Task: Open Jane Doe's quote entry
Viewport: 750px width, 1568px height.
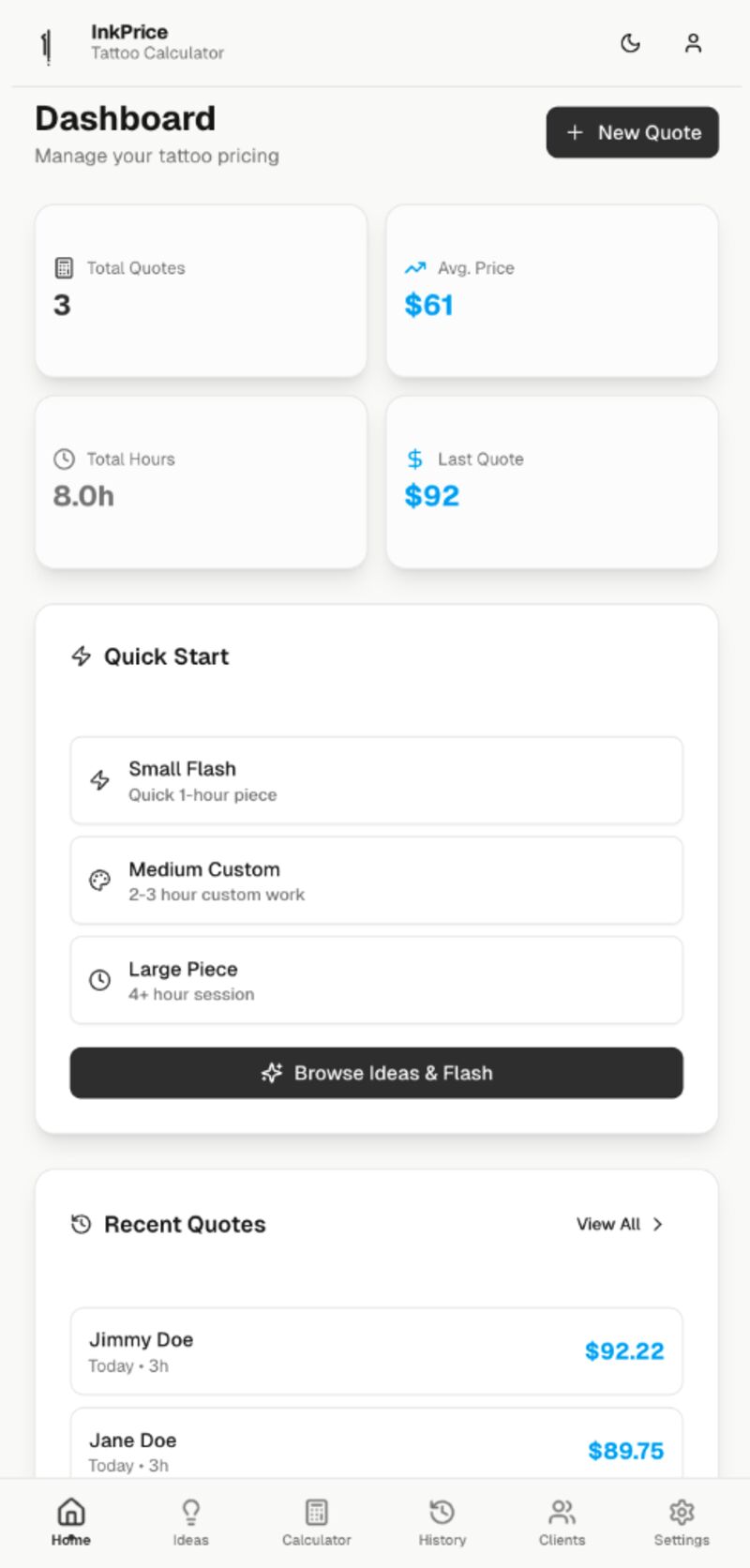Action: pyautogui.click(x=376, y=1449)
